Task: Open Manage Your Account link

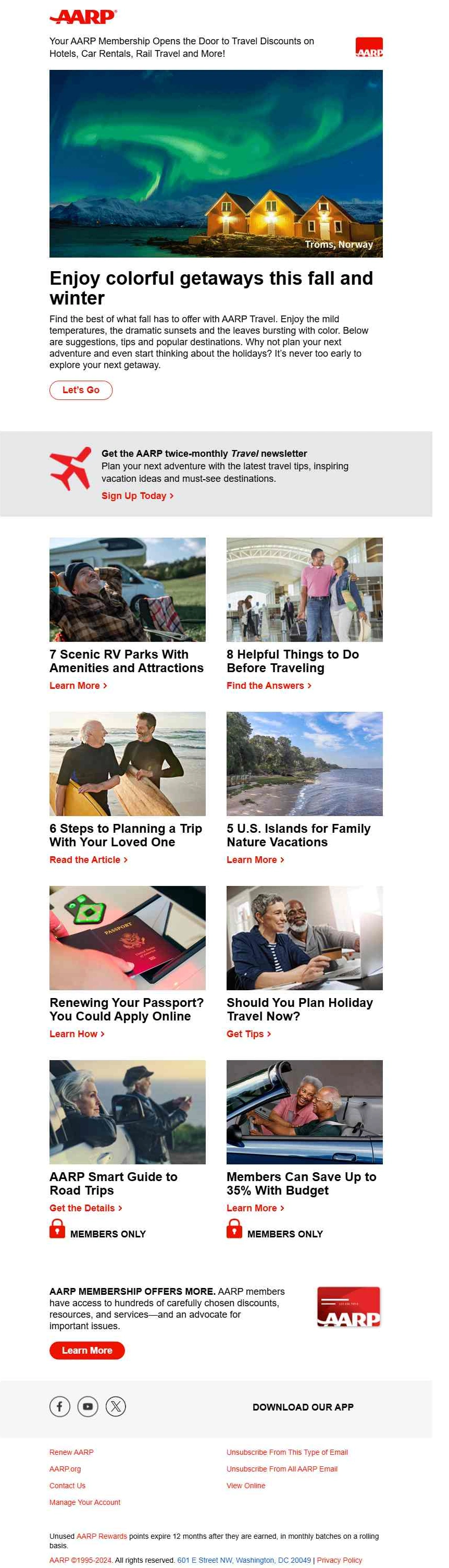Action: [84, 1502]
